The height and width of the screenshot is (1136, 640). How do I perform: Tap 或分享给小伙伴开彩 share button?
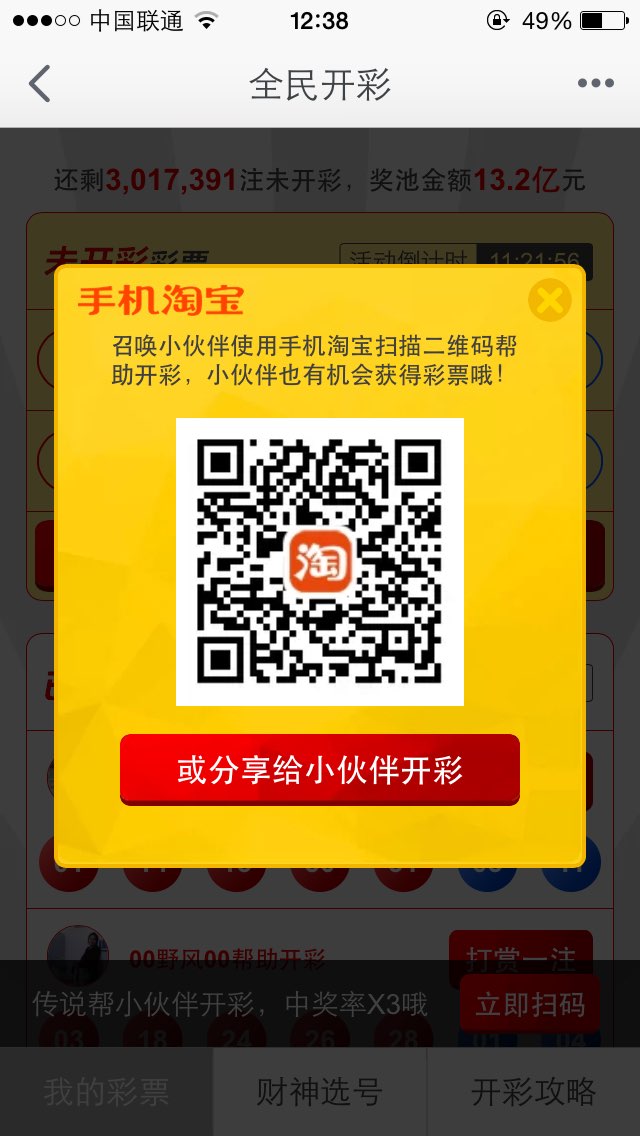[320, 769]
